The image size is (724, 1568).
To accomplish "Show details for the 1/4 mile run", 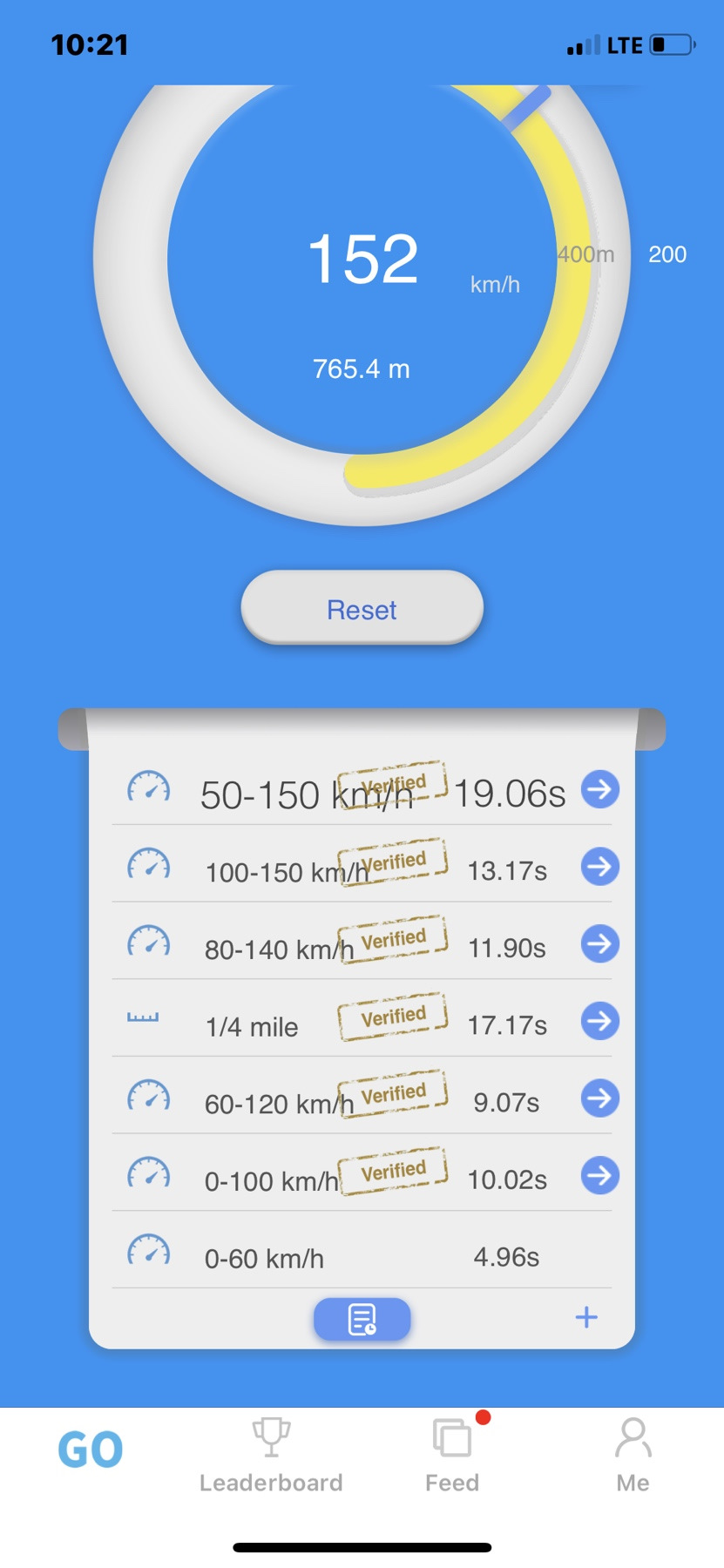I will (x=599, y=1021).
